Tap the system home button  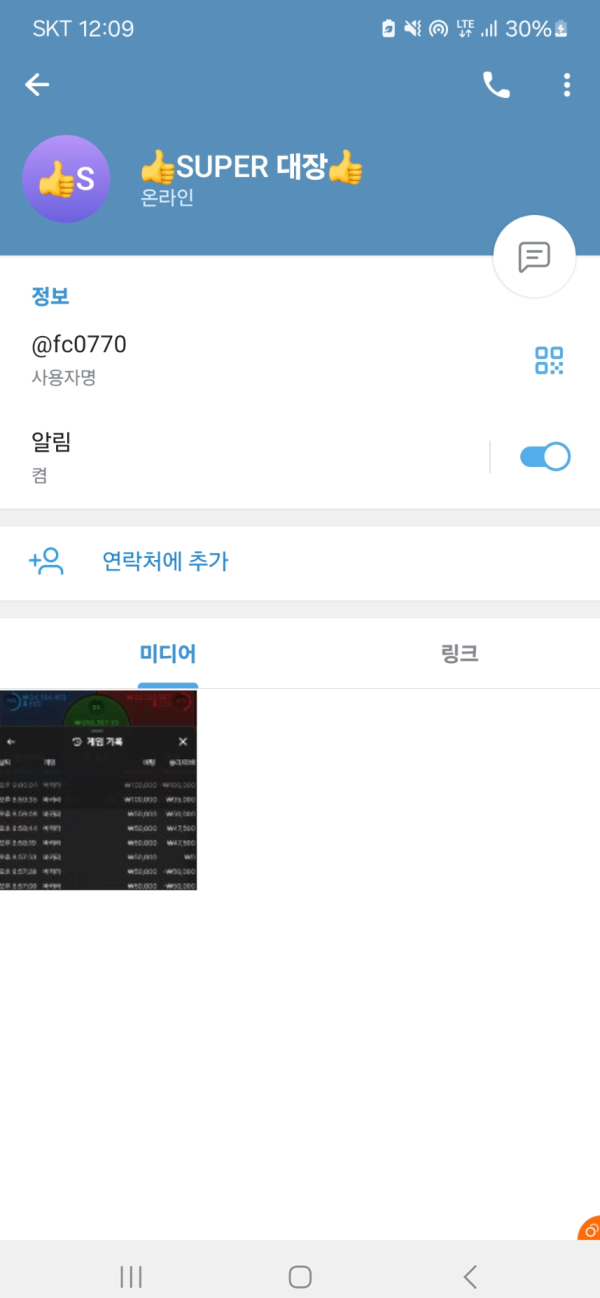[300, 1276]
